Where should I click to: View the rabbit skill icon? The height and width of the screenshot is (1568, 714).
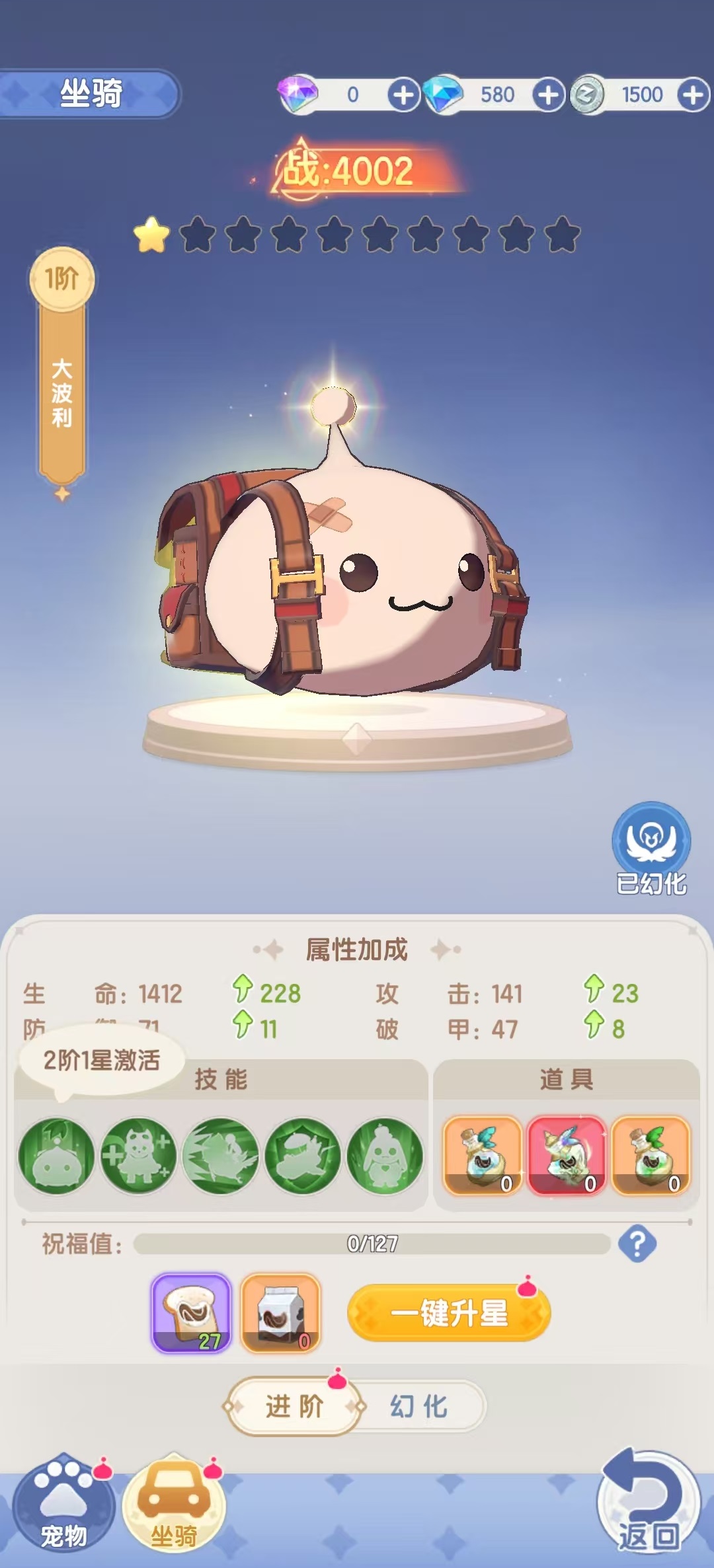point(385,1156)
